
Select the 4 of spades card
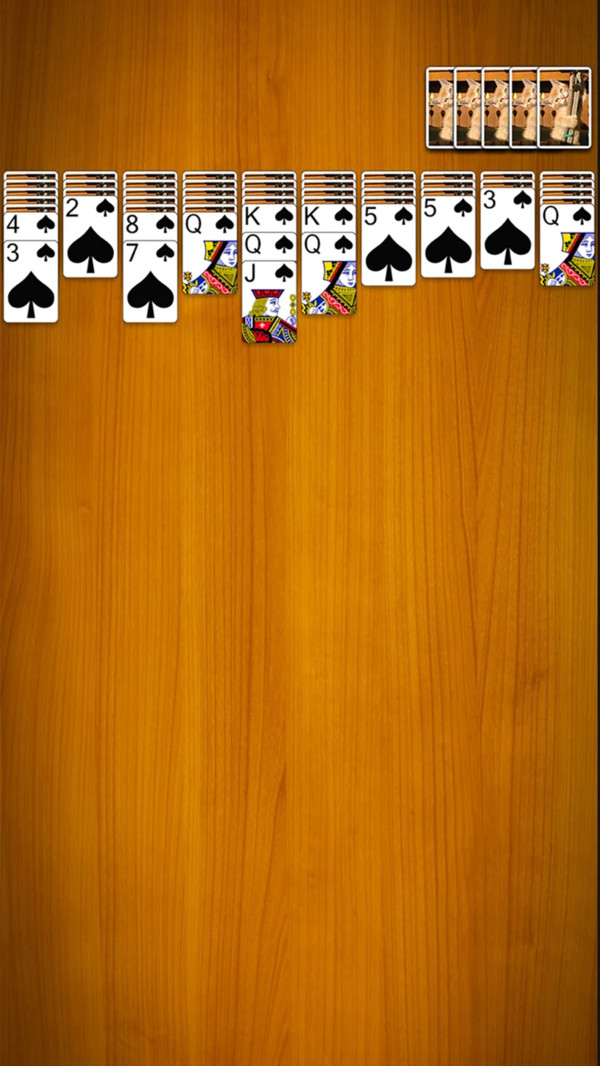point(31,226)
